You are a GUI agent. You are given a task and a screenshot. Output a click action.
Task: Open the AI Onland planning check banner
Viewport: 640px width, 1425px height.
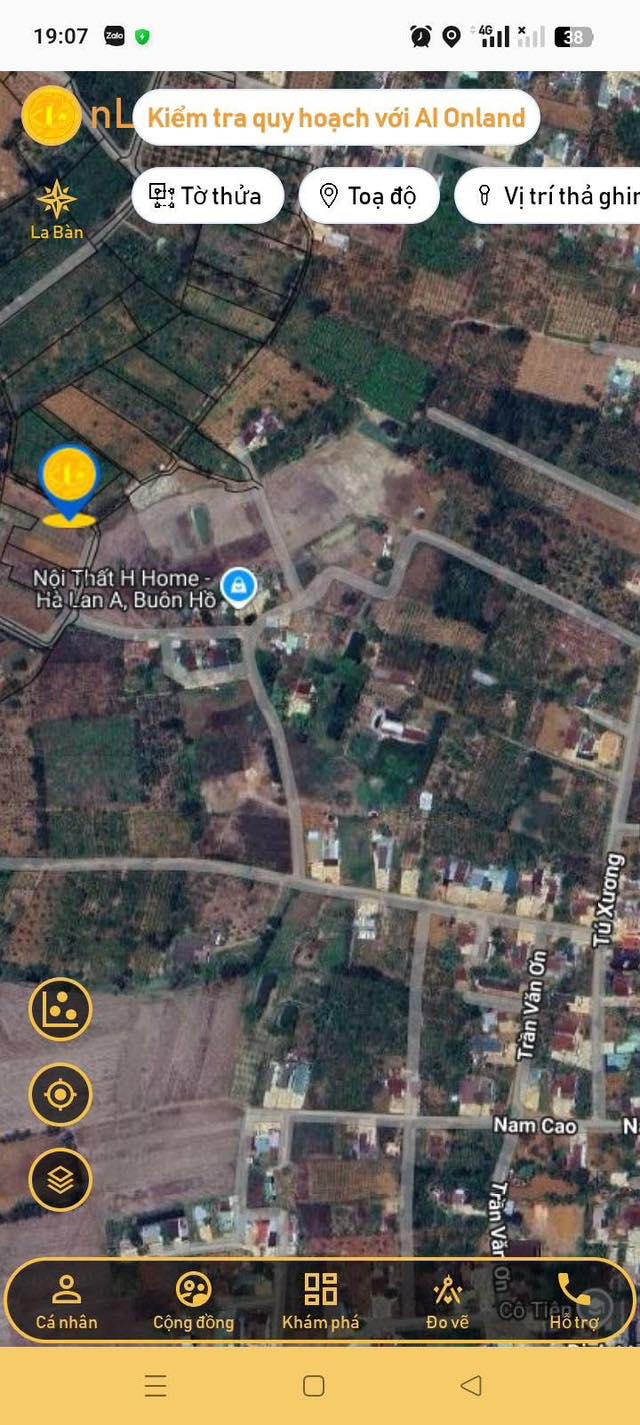[336, 118]
